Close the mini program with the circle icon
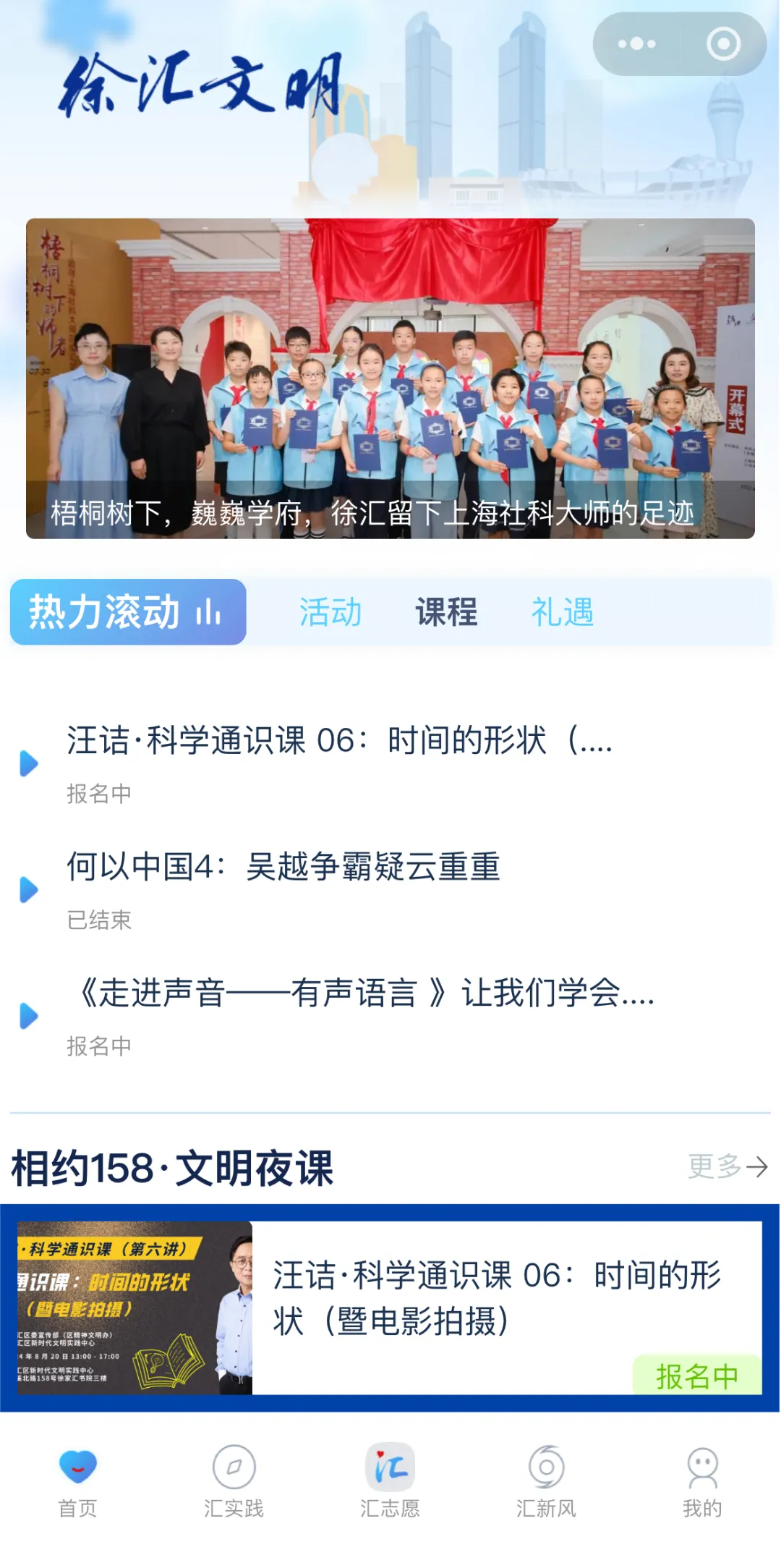The image size is (781, 1568). click(x=723, y=44)
